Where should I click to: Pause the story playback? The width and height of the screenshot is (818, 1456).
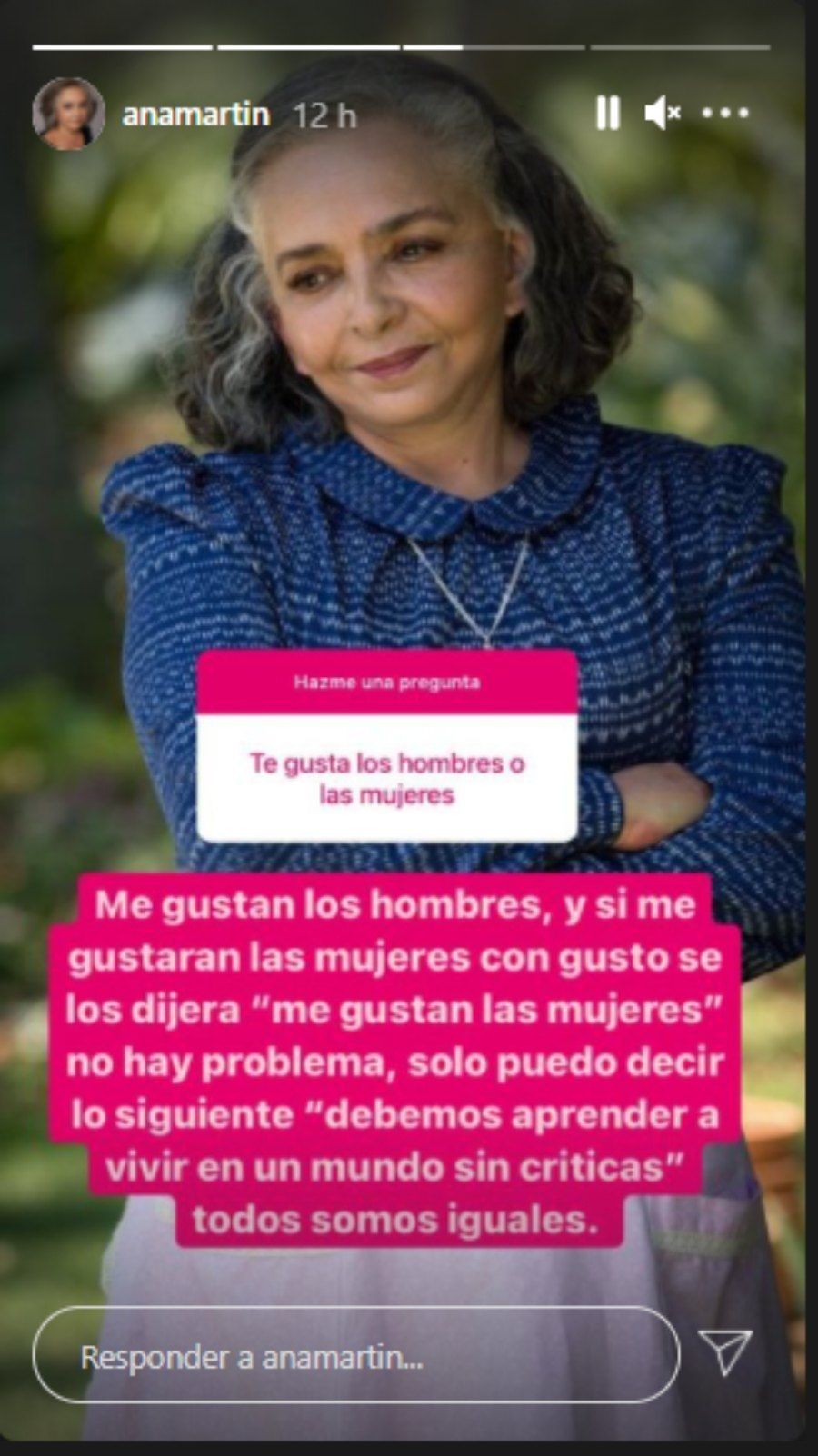click(x=607, y=114)
